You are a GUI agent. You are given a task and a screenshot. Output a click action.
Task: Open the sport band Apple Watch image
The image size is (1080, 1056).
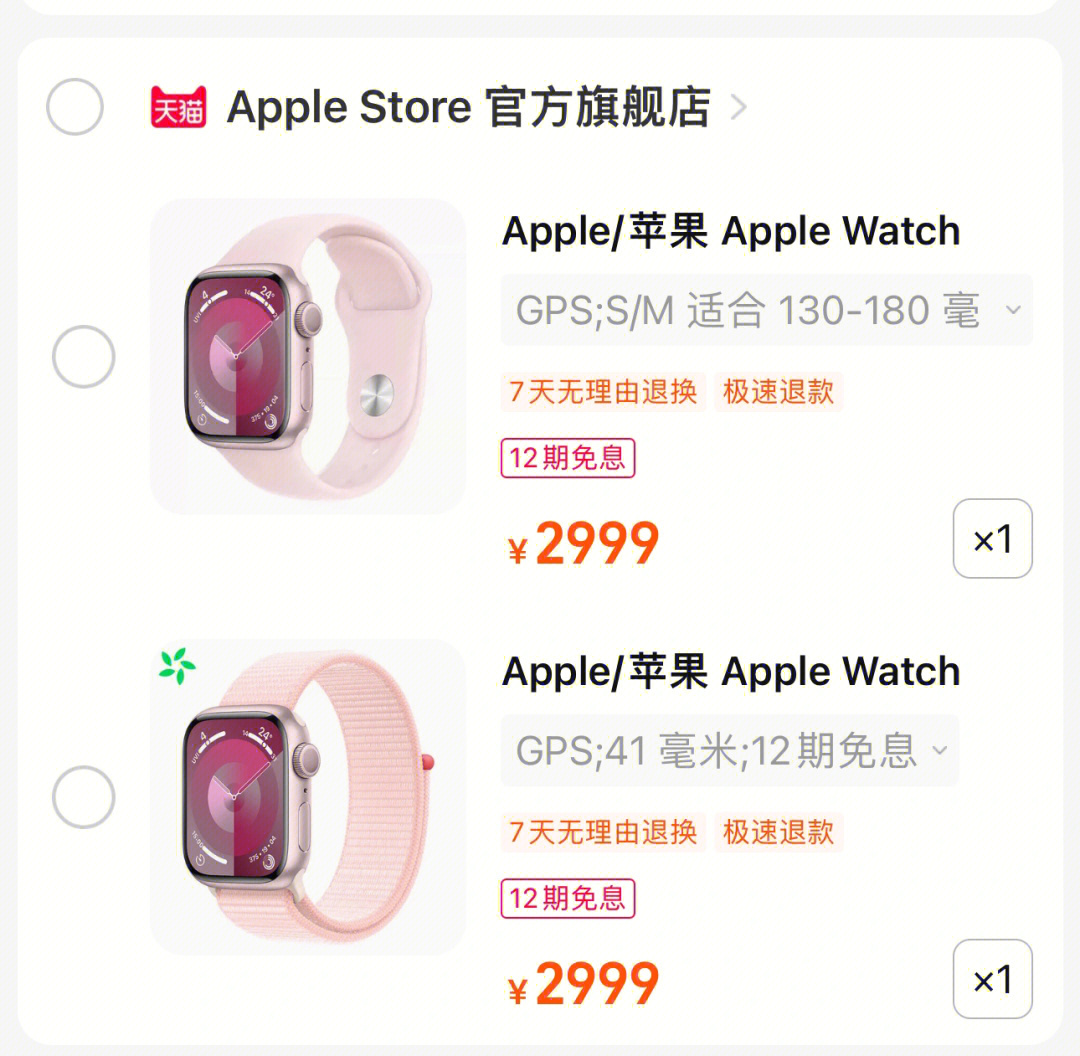[308, 356]
